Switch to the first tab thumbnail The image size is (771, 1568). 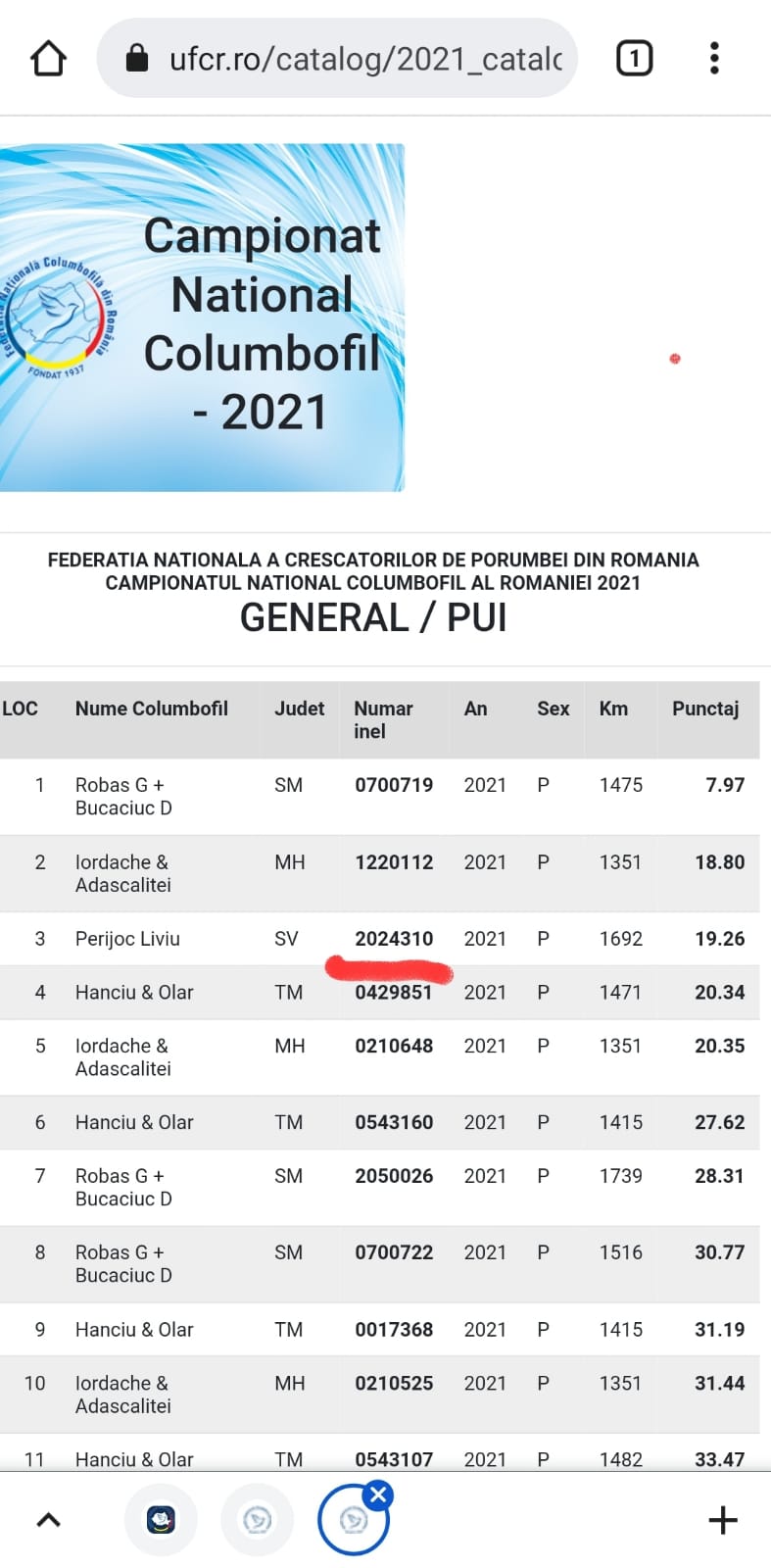coord(161,1520)
